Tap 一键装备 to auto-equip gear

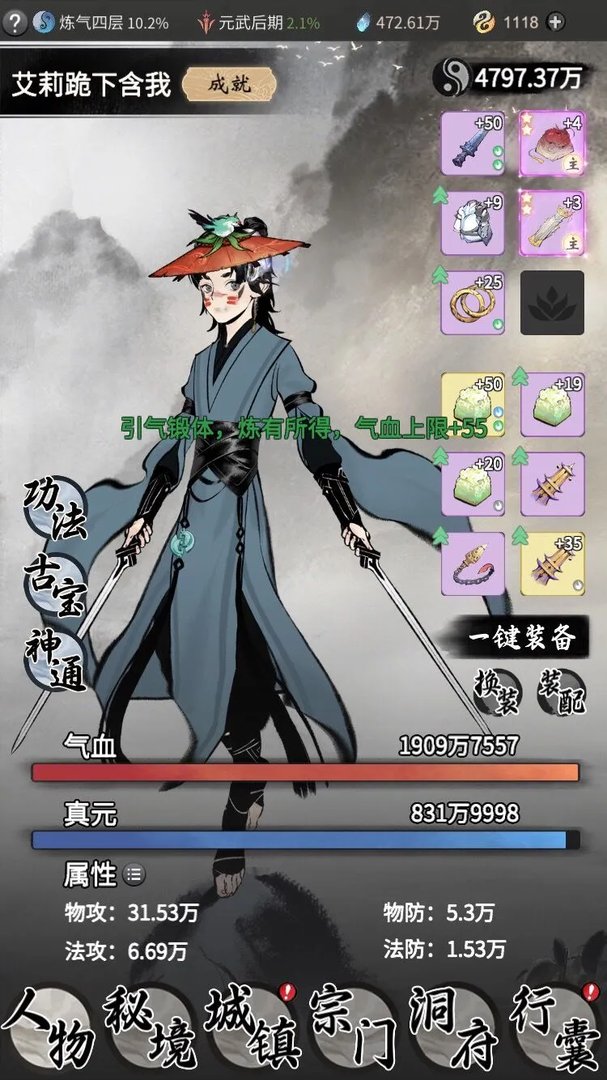coord(517,636)
